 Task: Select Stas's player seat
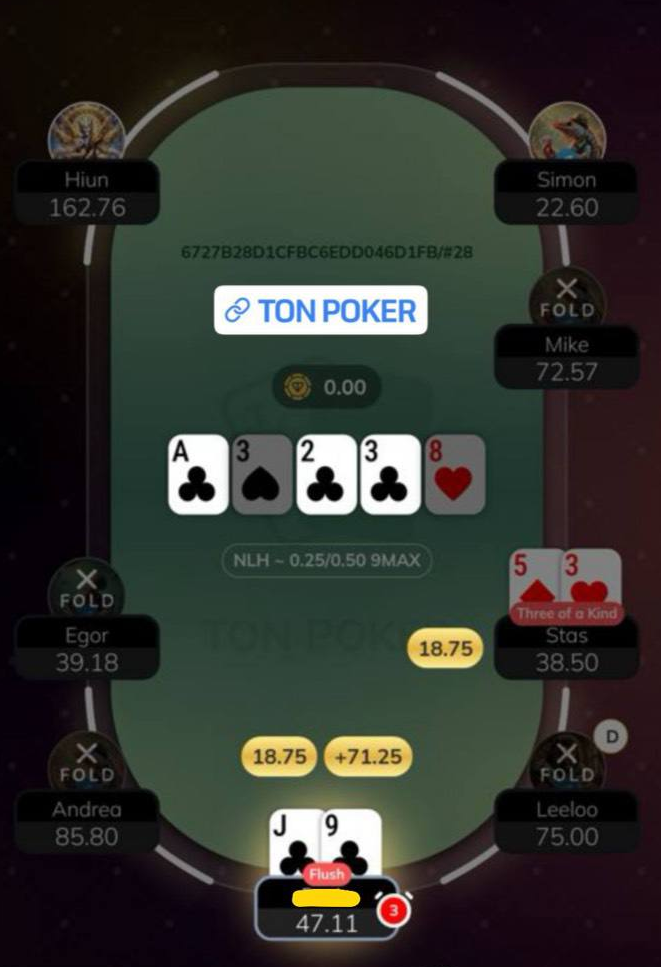(x=567, y=648)
